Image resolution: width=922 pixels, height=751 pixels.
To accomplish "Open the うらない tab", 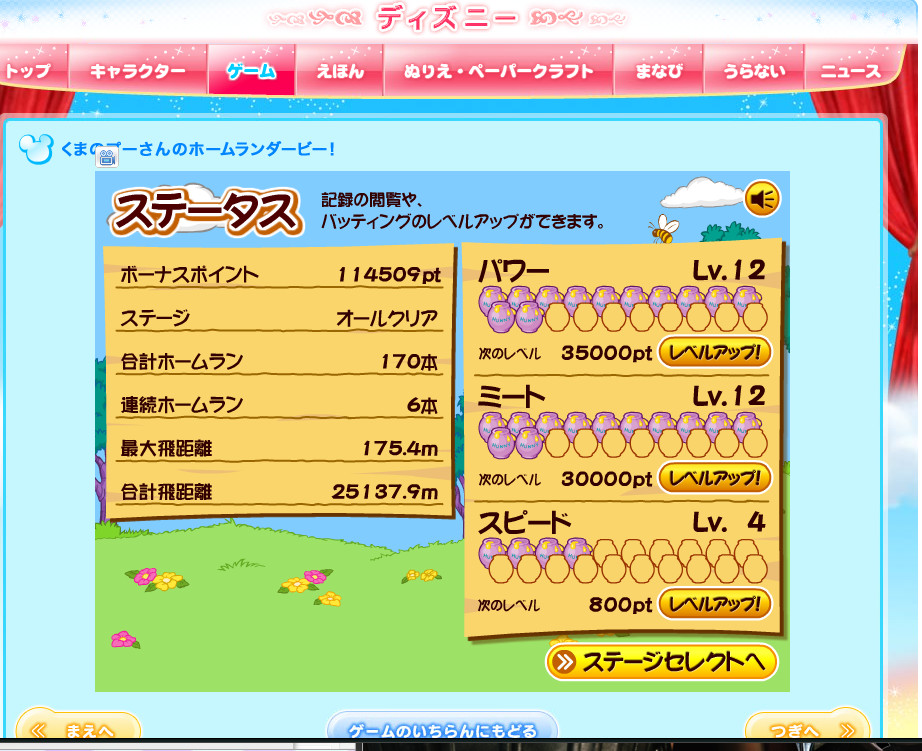I will [x=755, y=71].
